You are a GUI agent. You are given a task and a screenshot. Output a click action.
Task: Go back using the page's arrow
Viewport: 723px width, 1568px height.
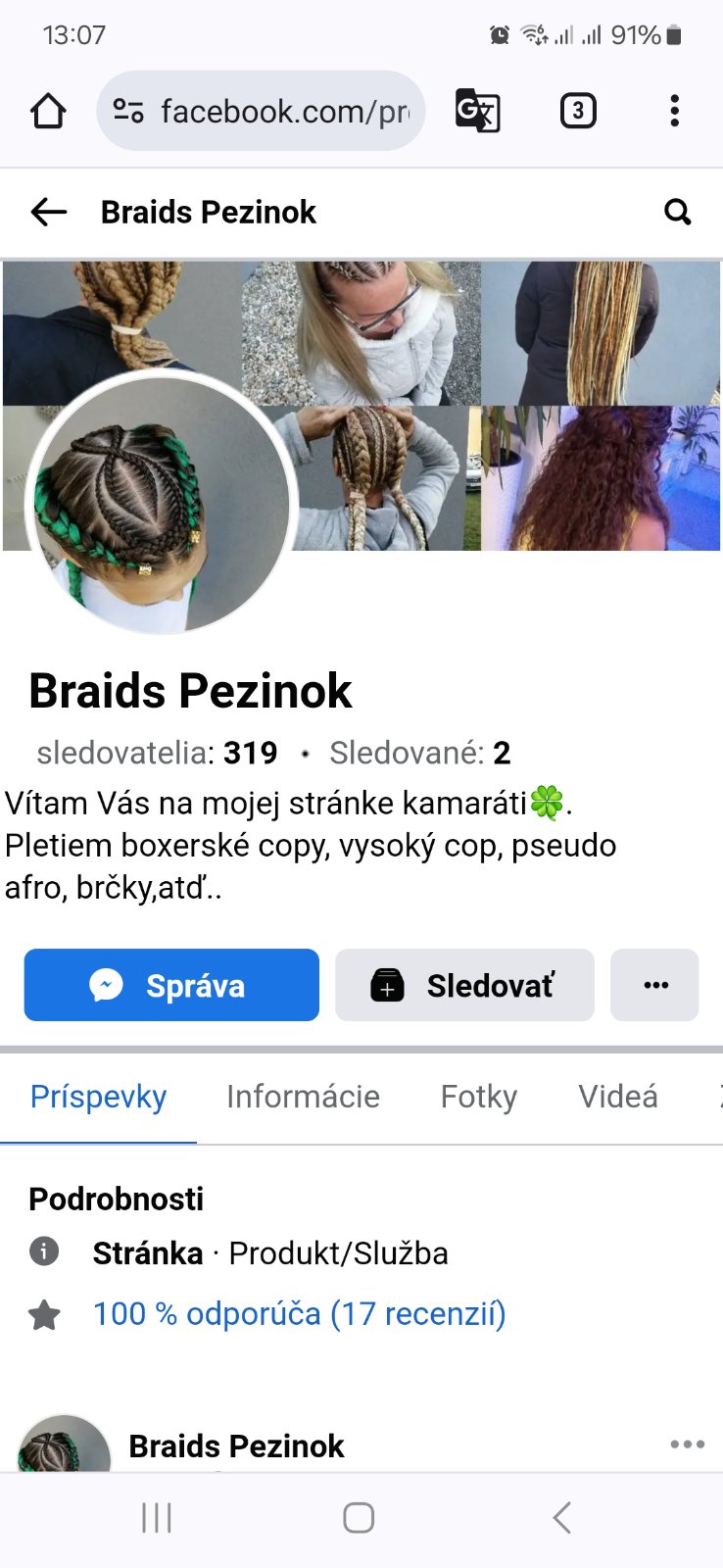[49, 212]
